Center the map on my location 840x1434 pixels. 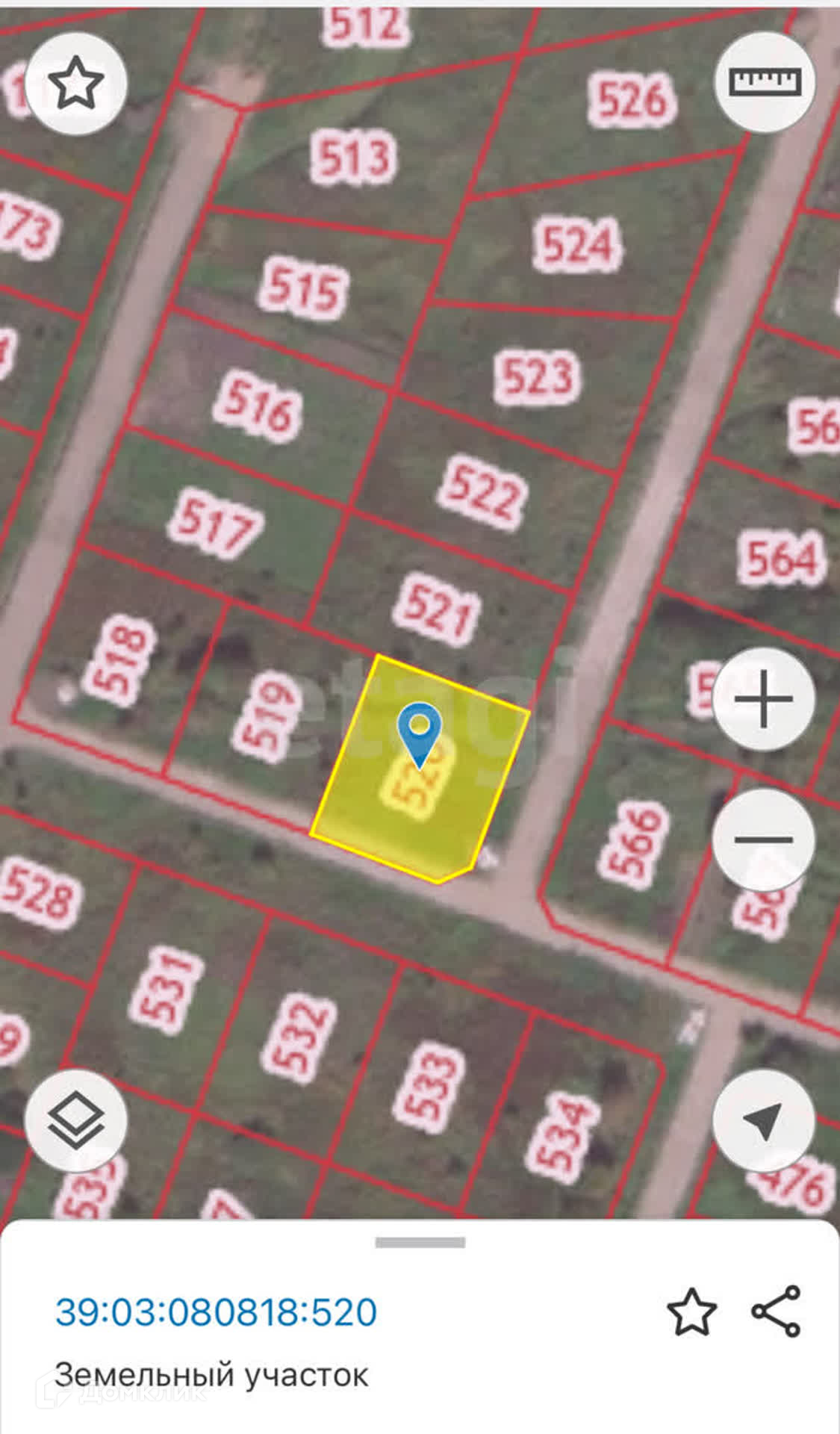coord(764,1120)
